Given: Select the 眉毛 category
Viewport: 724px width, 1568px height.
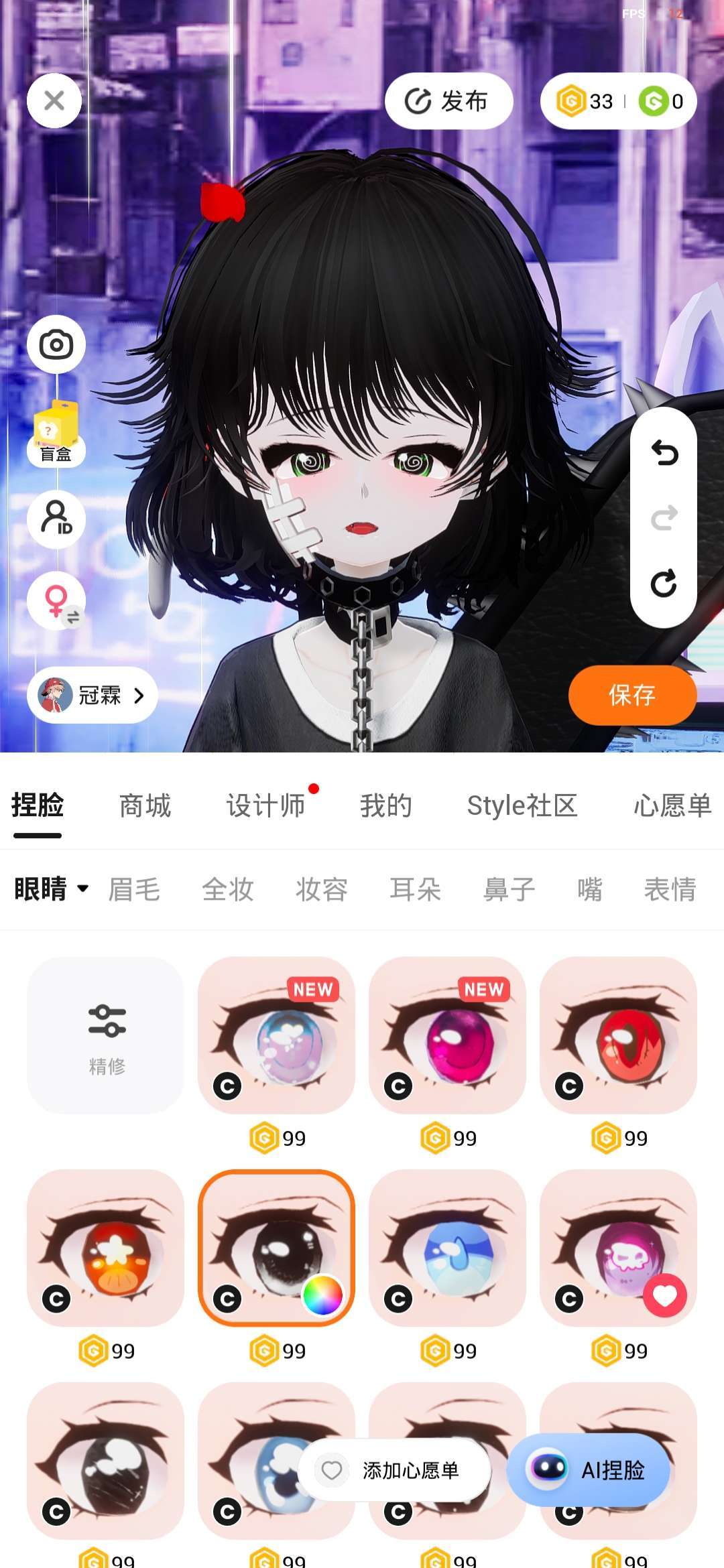Looking at the screenshot, I should tap(134, 889).
